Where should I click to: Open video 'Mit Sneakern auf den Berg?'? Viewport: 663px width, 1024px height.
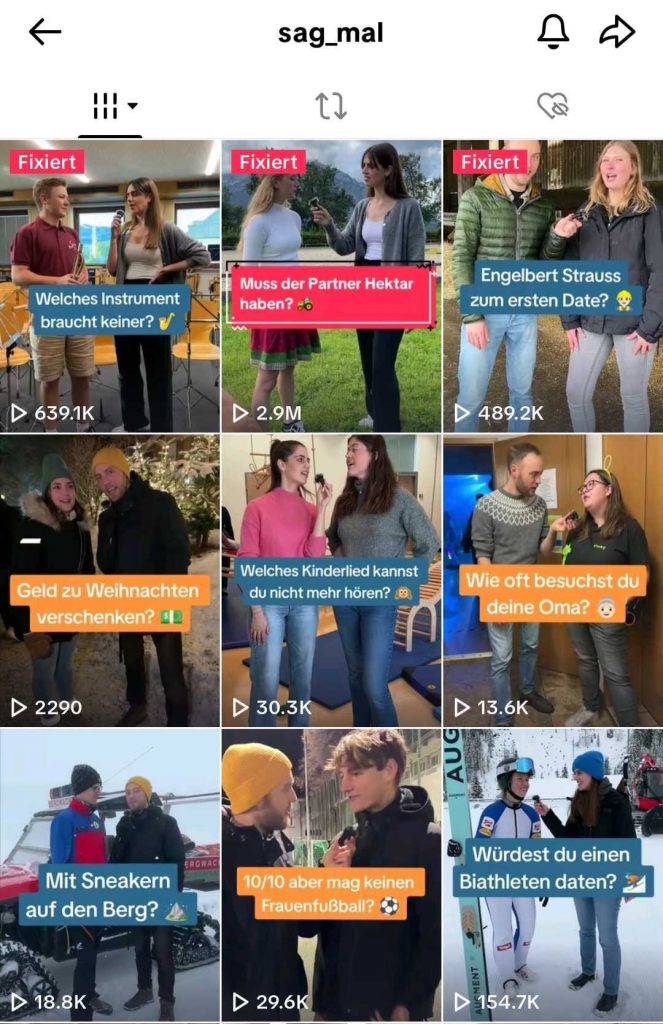[x=110, y=875]
